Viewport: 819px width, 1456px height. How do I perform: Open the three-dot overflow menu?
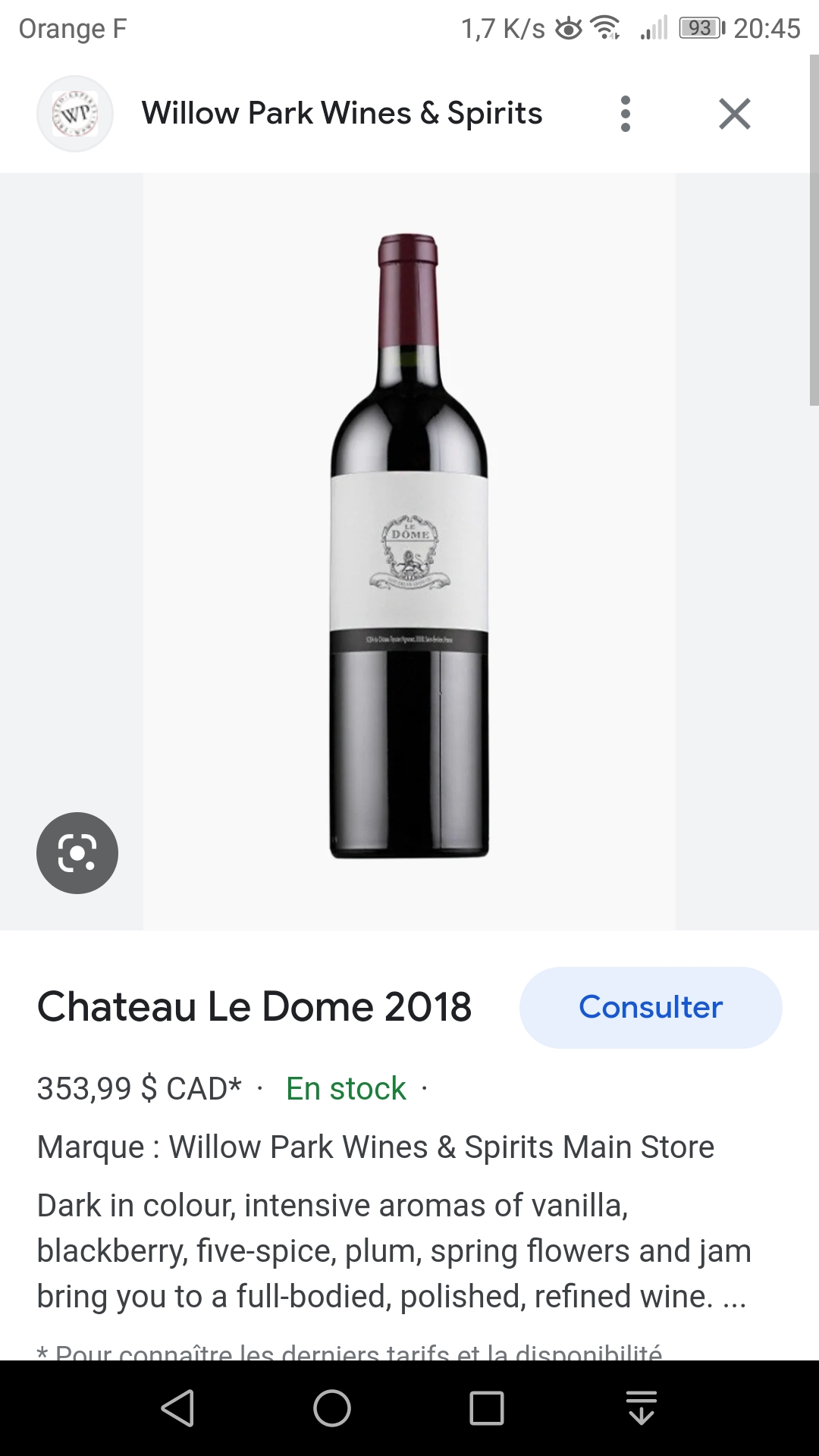click(625, 114)
